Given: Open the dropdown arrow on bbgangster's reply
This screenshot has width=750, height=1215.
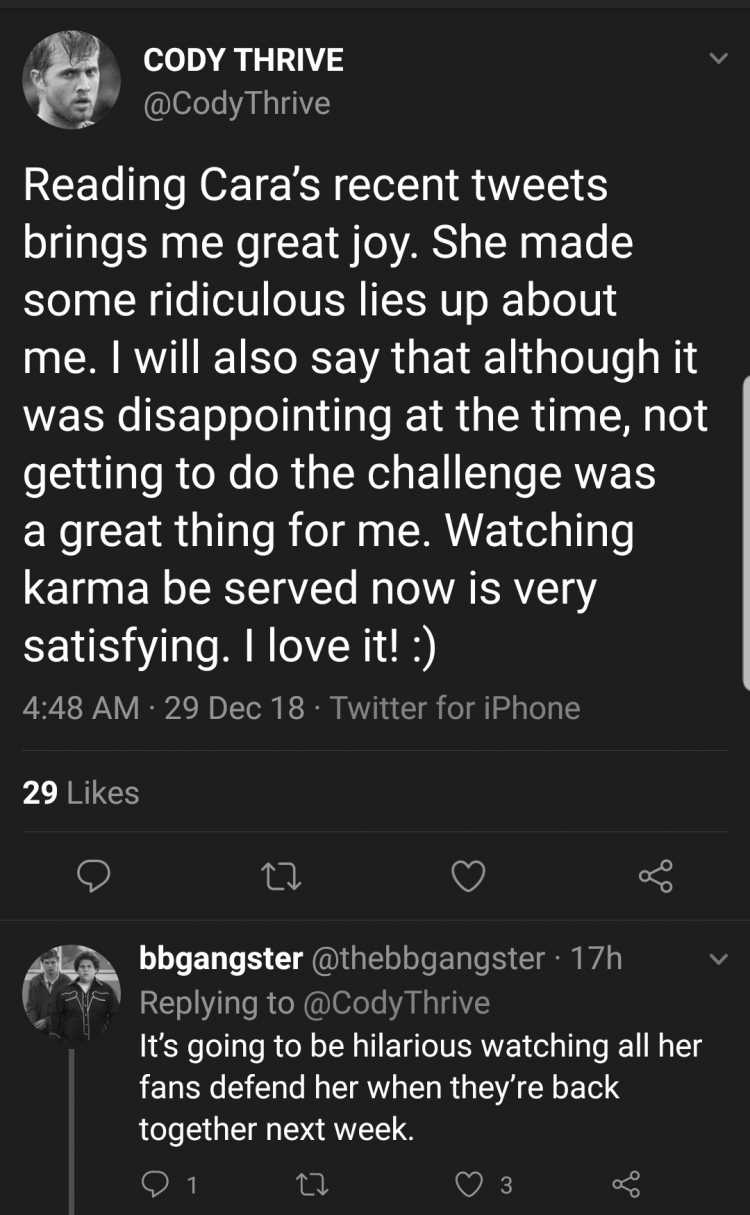Looking at the screenshot, I should 717,960.
